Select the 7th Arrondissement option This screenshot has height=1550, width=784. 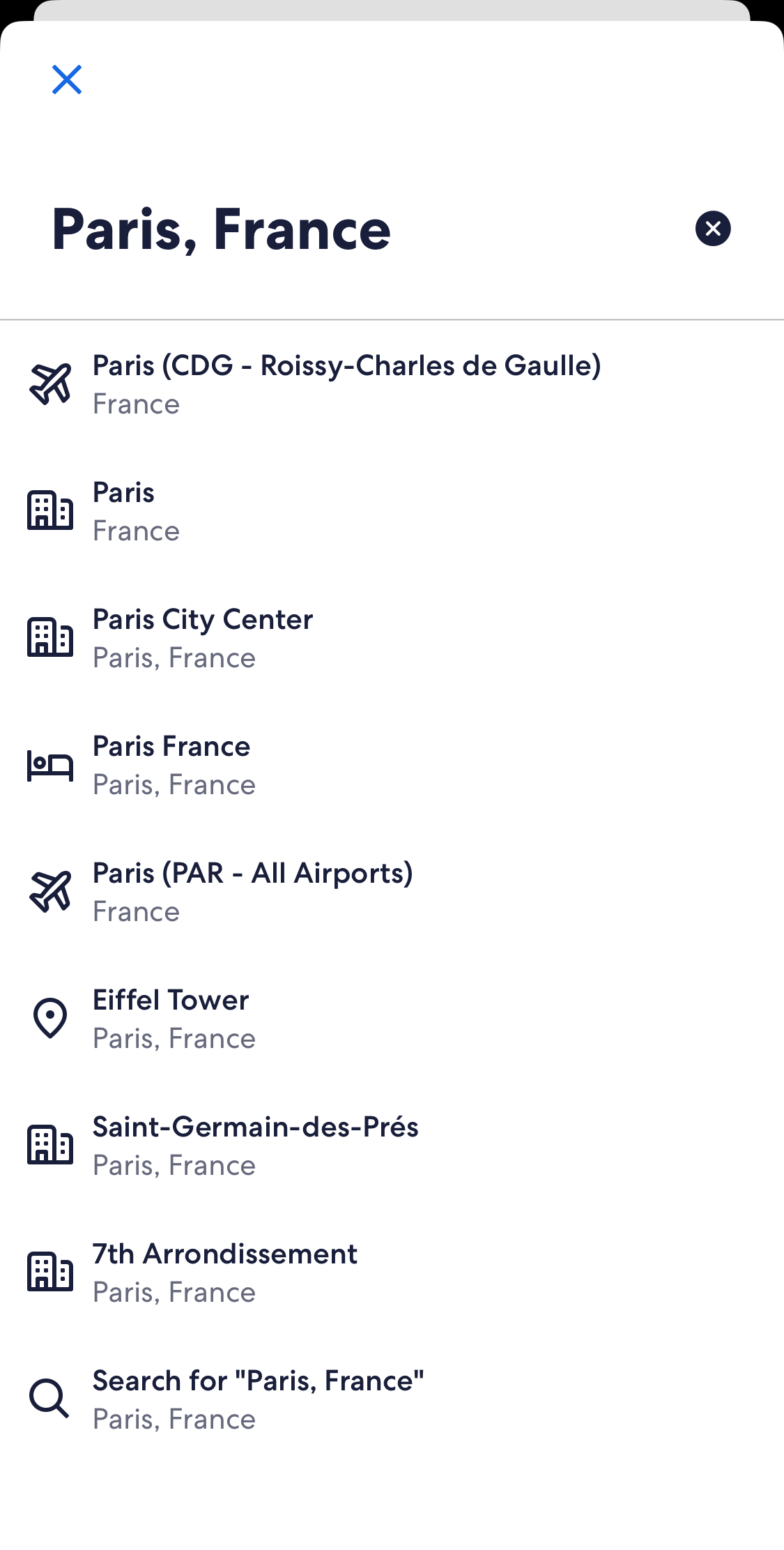[x=279, y=1271]
